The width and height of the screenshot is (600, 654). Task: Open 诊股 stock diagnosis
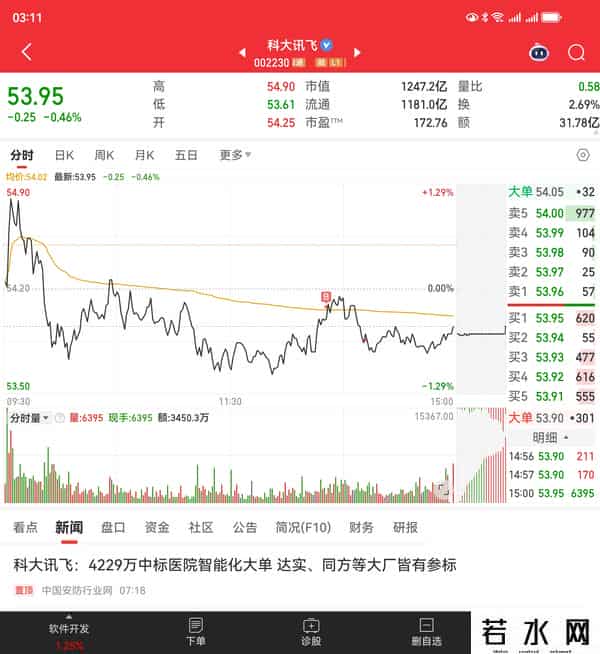pyautogui.click(x=311, y=632)
